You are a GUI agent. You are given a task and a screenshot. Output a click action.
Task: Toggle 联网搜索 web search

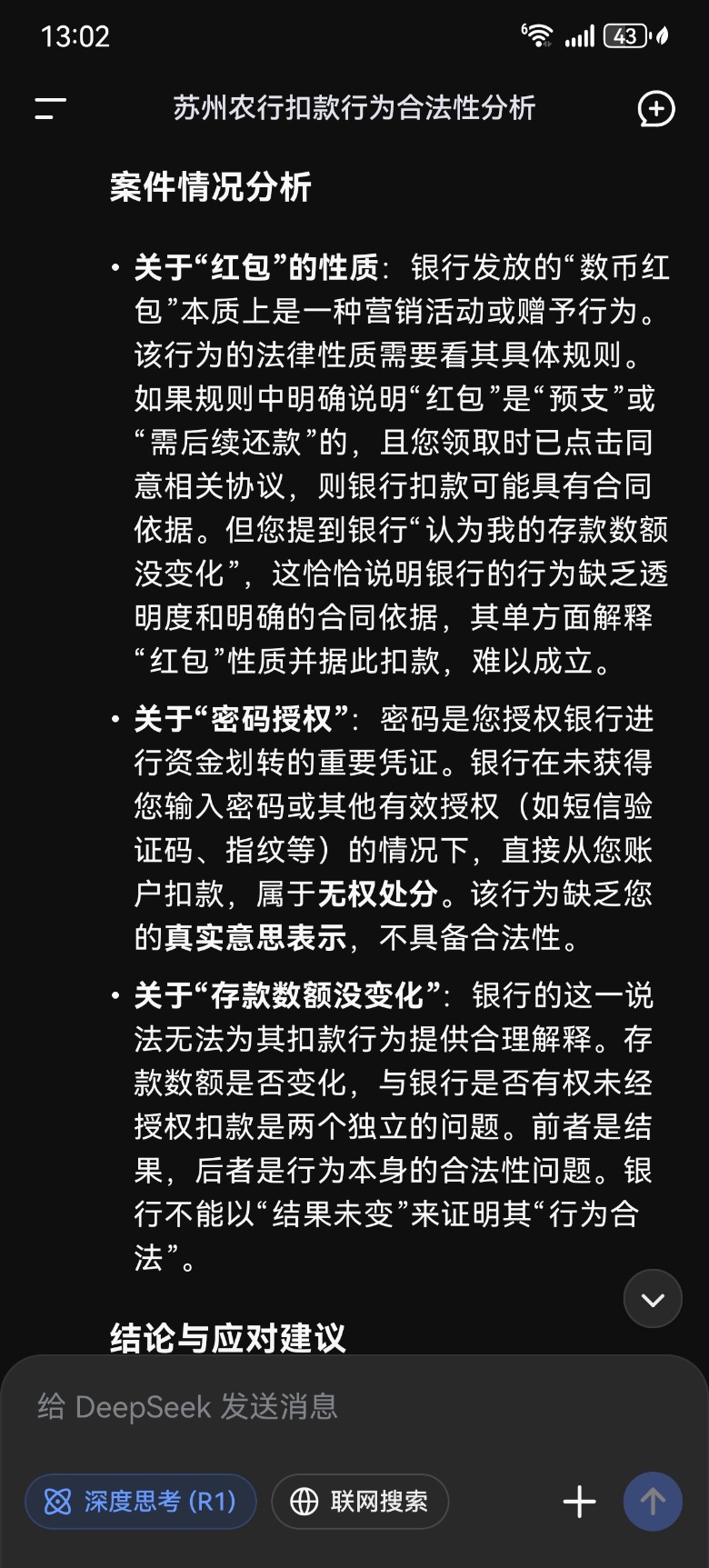pyautogui.click(x=360, y=1501)
